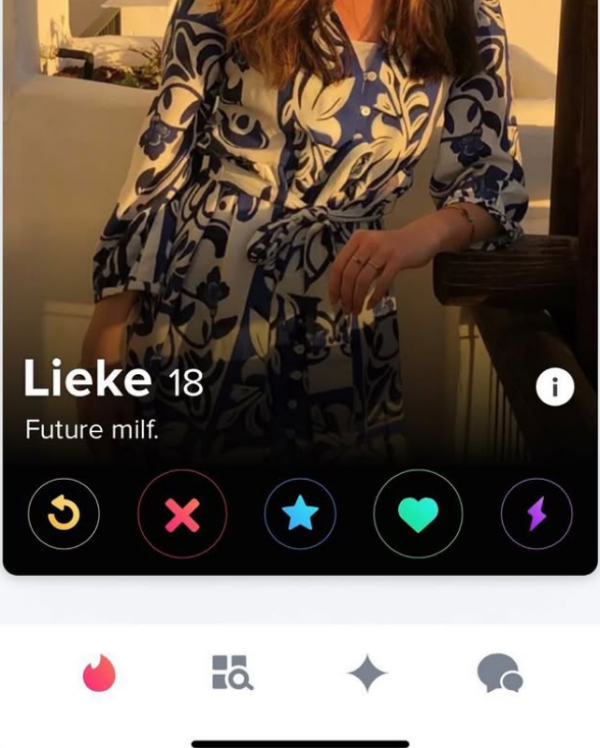Image resolution: width=600 pixels, height=748 pixels.
Task: Rewind the last swipe
Action: 63,514
